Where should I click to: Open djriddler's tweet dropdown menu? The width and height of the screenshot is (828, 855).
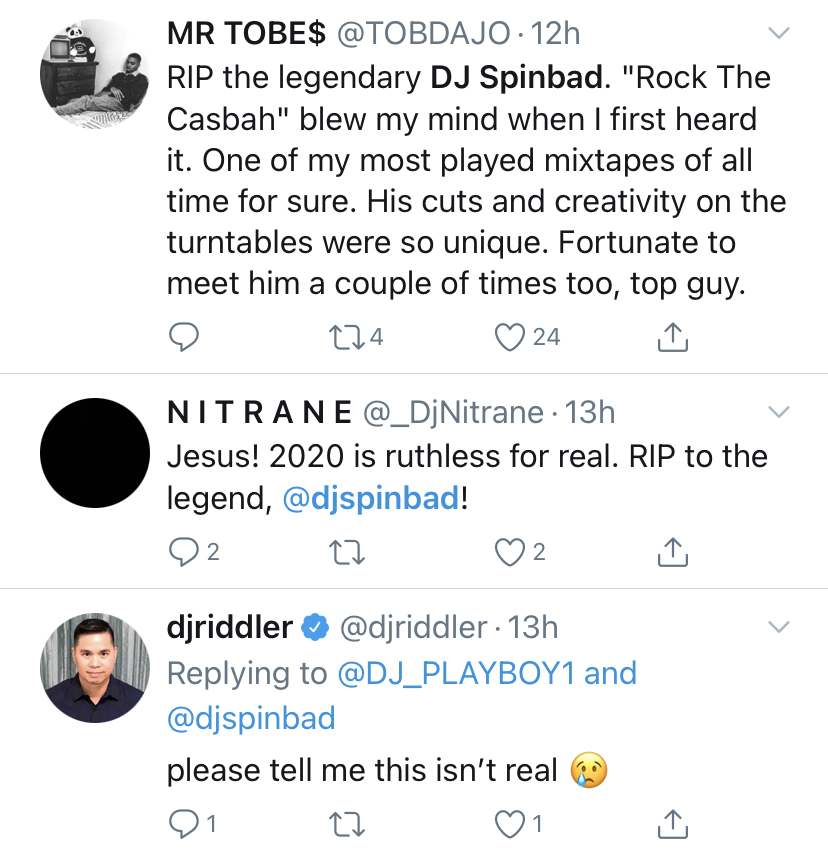779,627
